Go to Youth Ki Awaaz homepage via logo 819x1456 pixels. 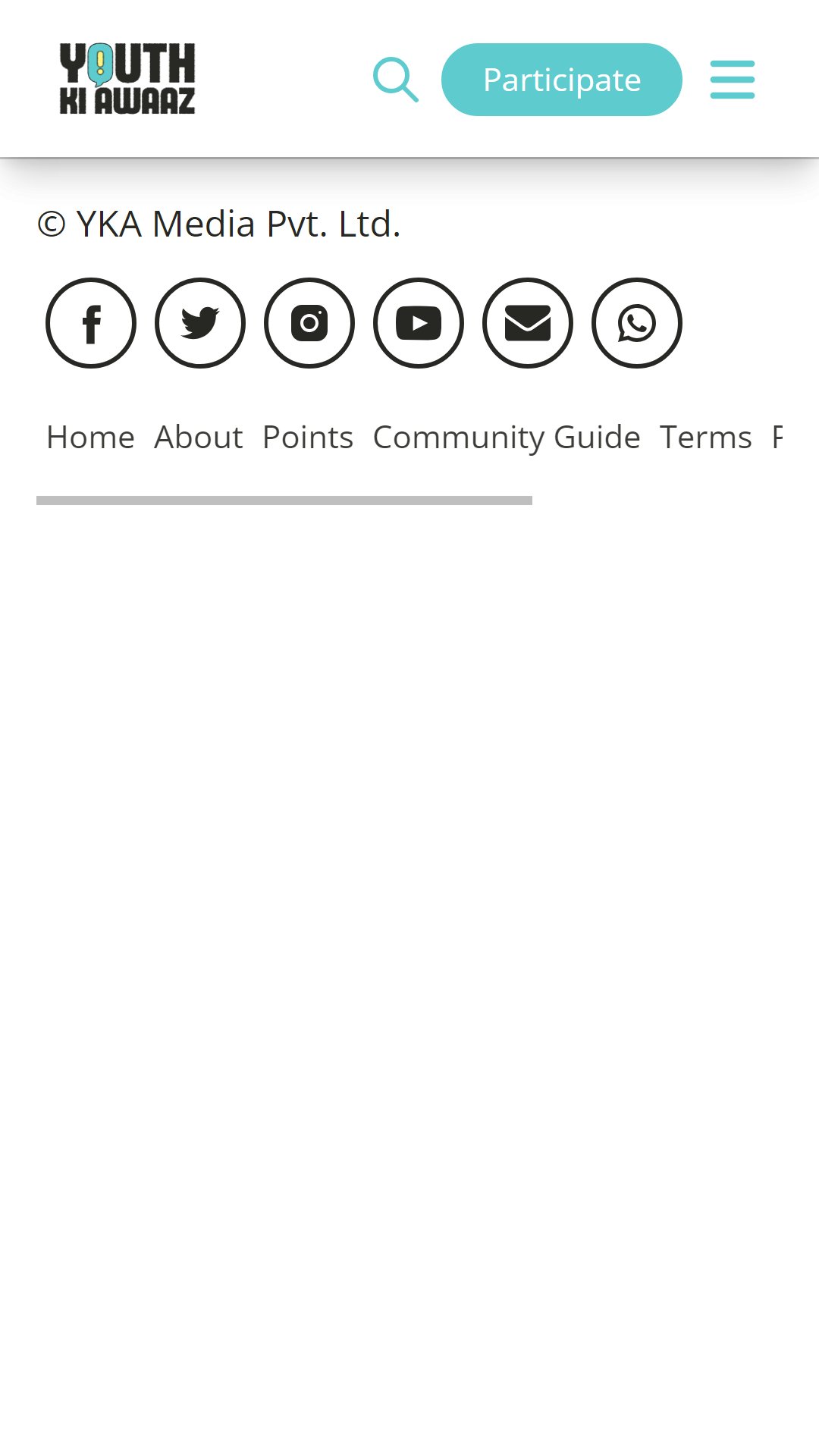[127, 79]
